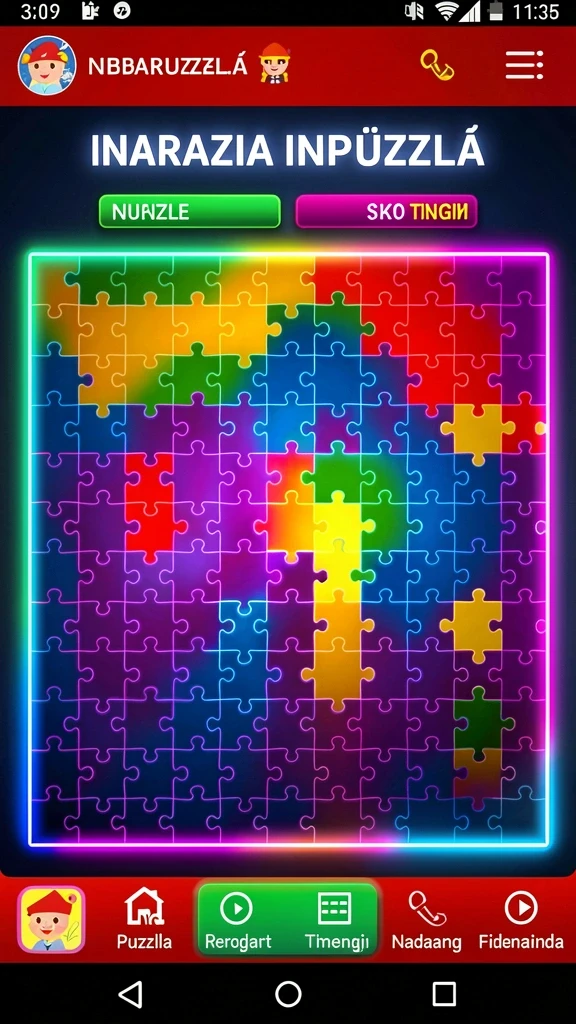Open the profile avatar in header
Viewport: 576px width, 1024px height.
[47, 65]
